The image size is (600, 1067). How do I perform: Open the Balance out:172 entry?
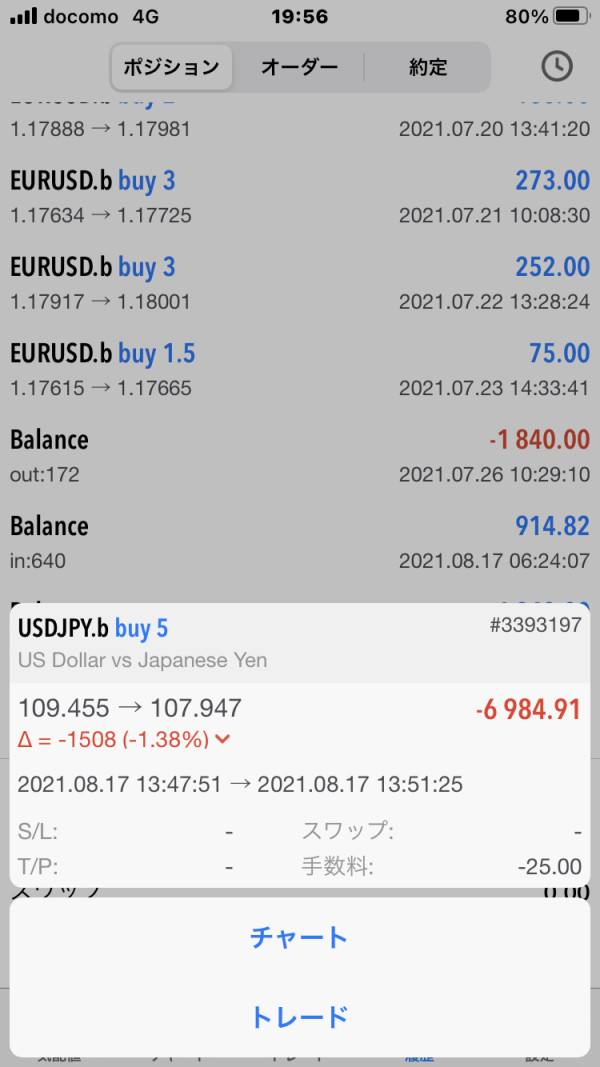pyautogui.click(x=299, y=455)
